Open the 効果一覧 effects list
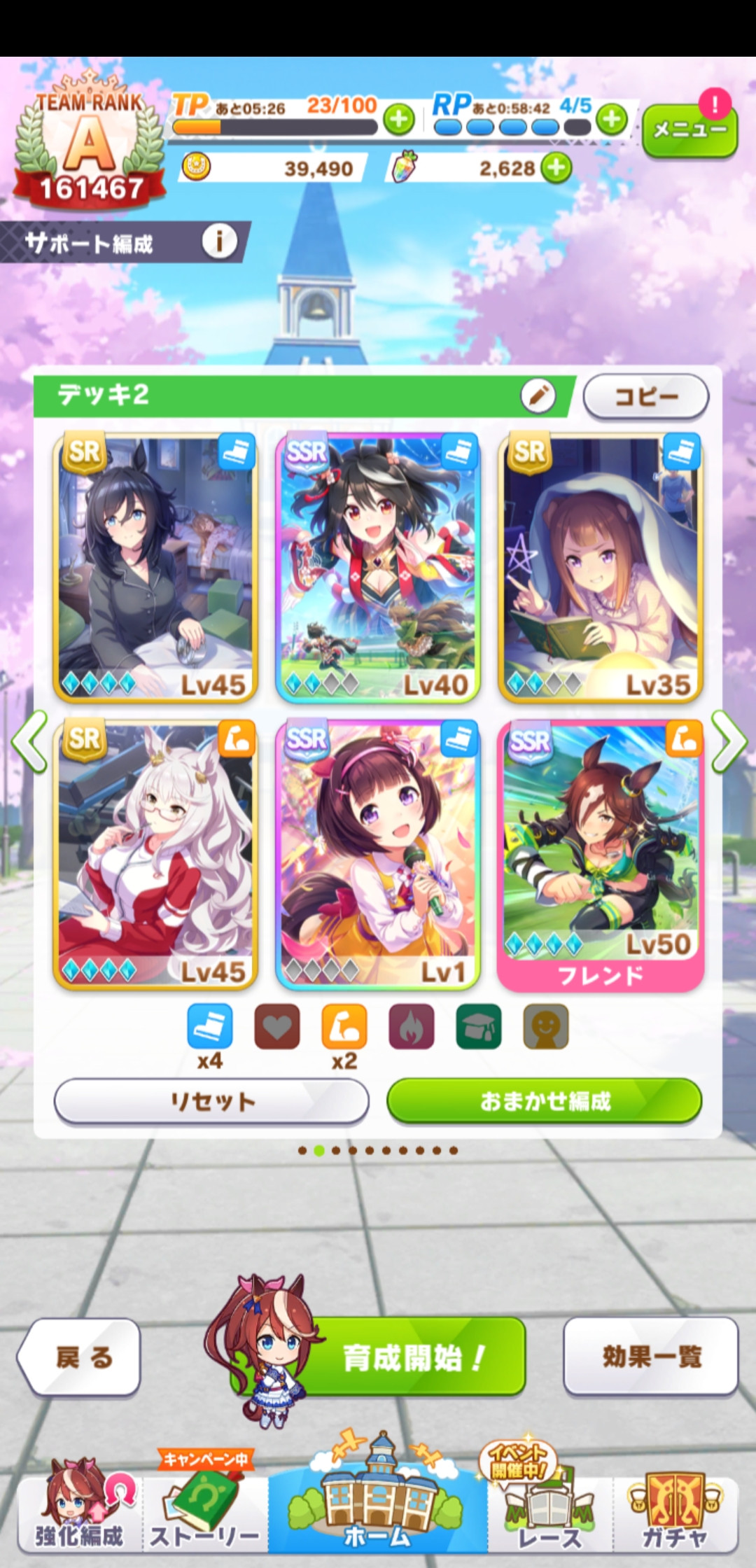This screenshot has width=756, height=1568. point(651,1357)
